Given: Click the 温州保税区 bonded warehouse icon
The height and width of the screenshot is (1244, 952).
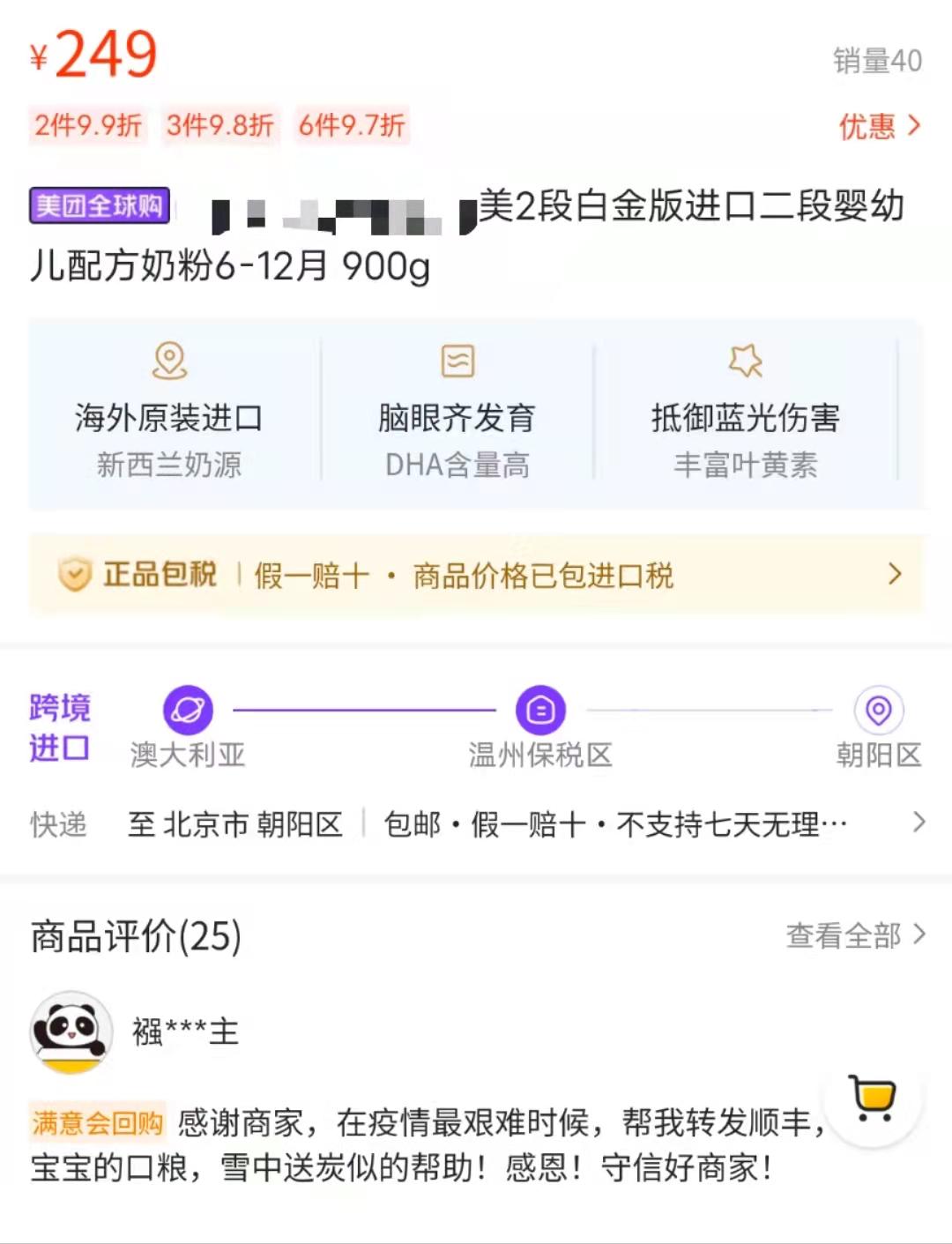Looking at the screenshot, I should pos(540,710).
